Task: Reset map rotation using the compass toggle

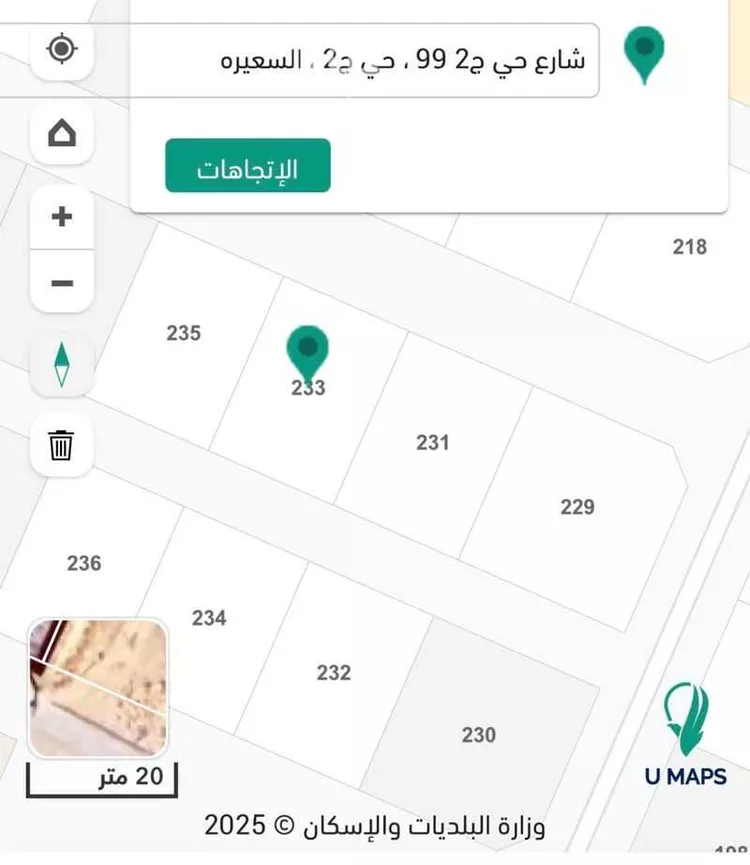Action: pyautogui.click(x=61, y=364)
